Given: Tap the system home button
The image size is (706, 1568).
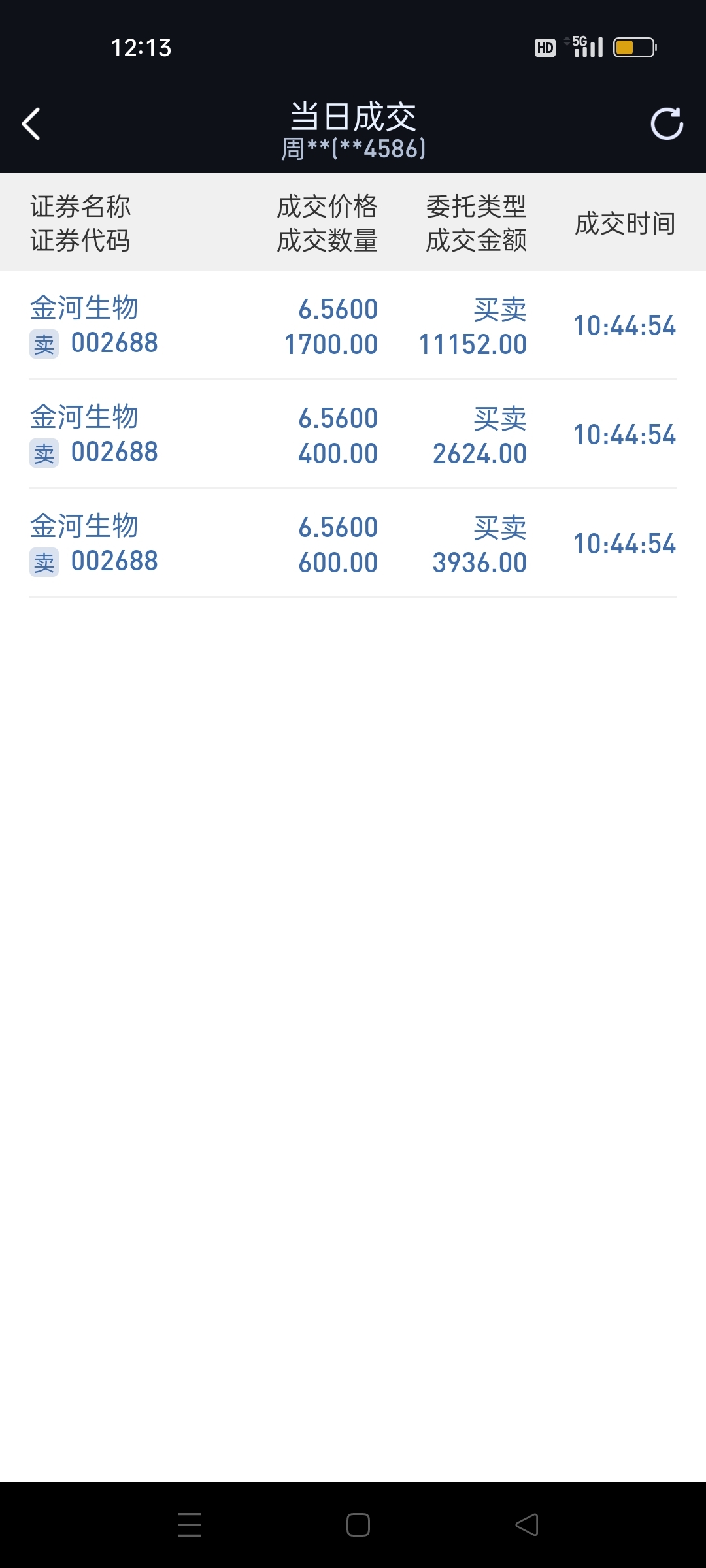Looking at the screenshot, I should (358, 1525).
